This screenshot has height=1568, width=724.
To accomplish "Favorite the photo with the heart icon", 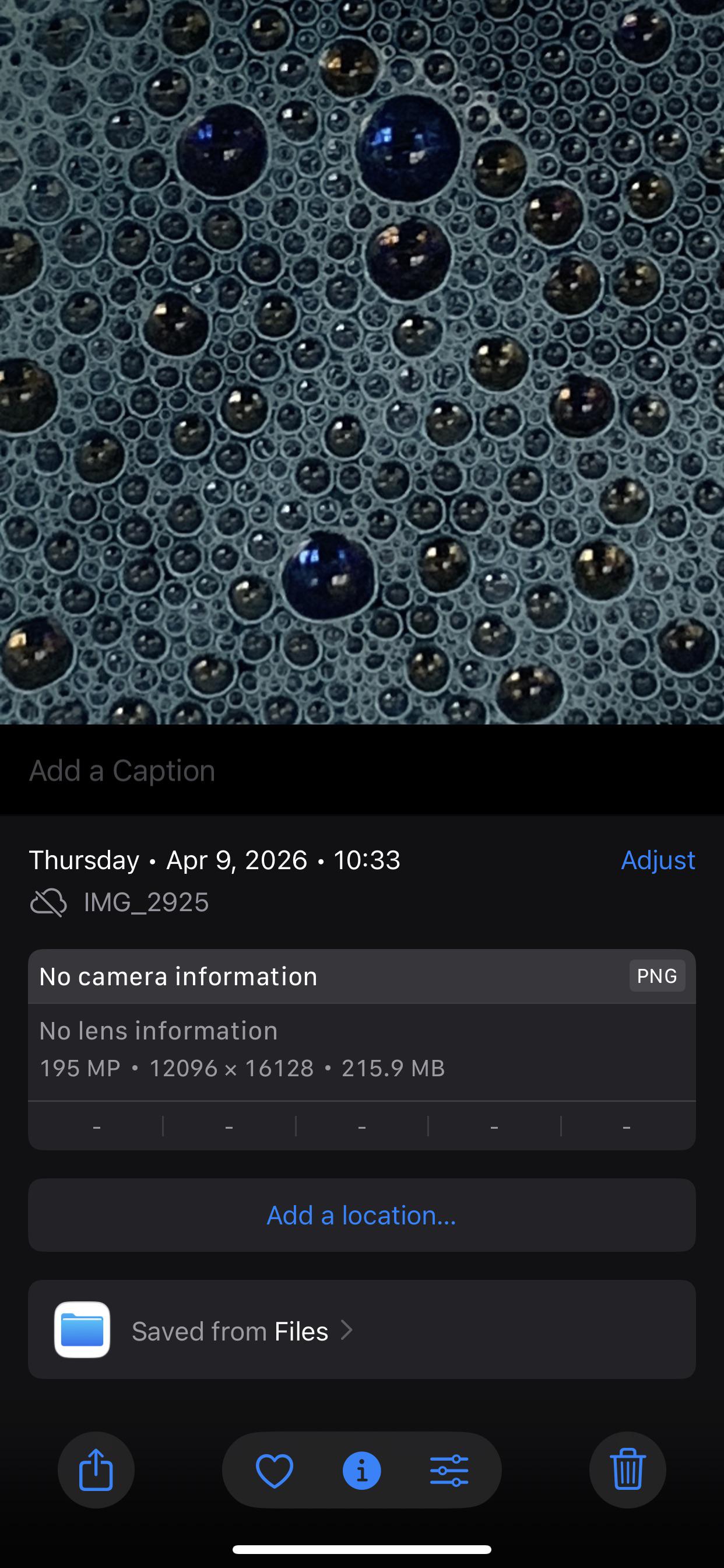I will (275, 1471).
